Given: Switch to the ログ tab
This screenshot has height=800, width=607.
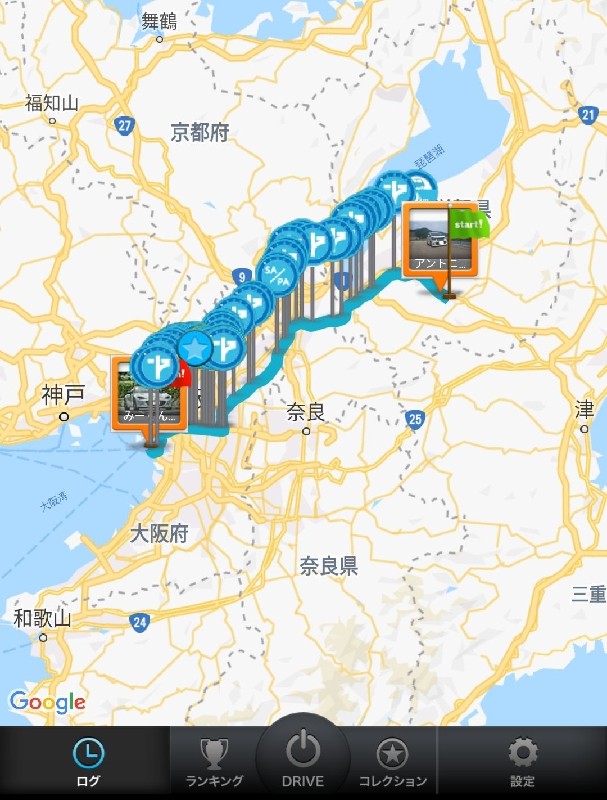Looking at the screenshot, I should [x=89, y=762].
